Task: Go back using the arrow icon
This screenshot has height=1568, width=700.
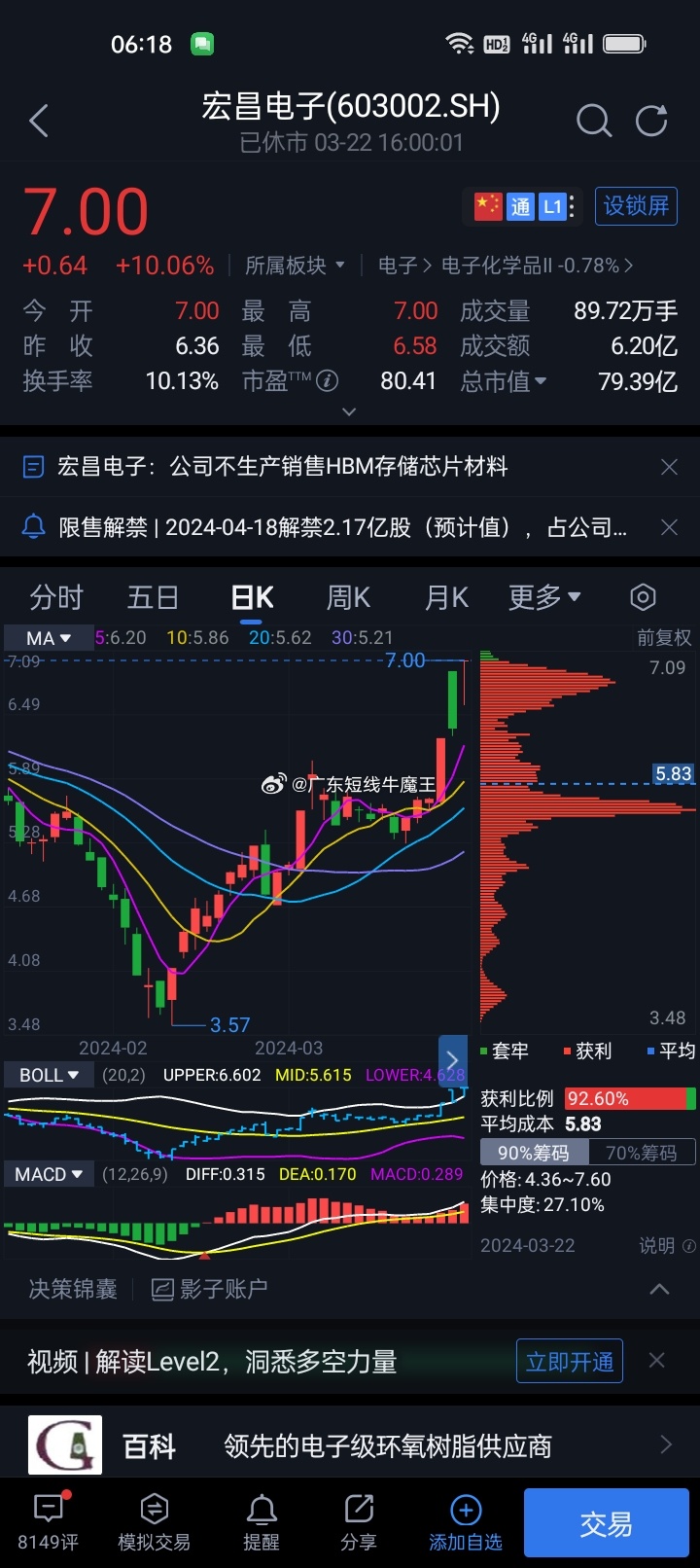Action: (39, 121)
